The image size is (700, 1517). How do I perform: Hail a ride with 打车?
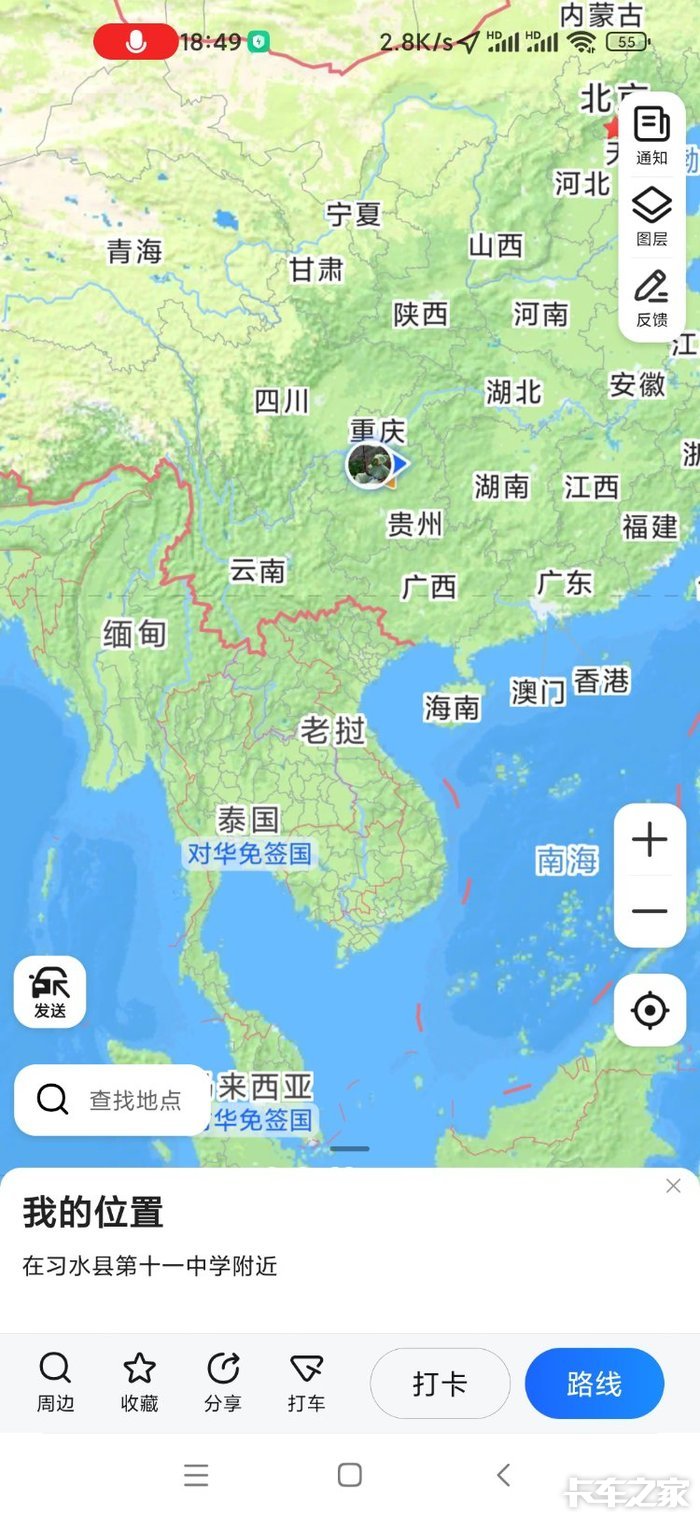point(306,1382)
